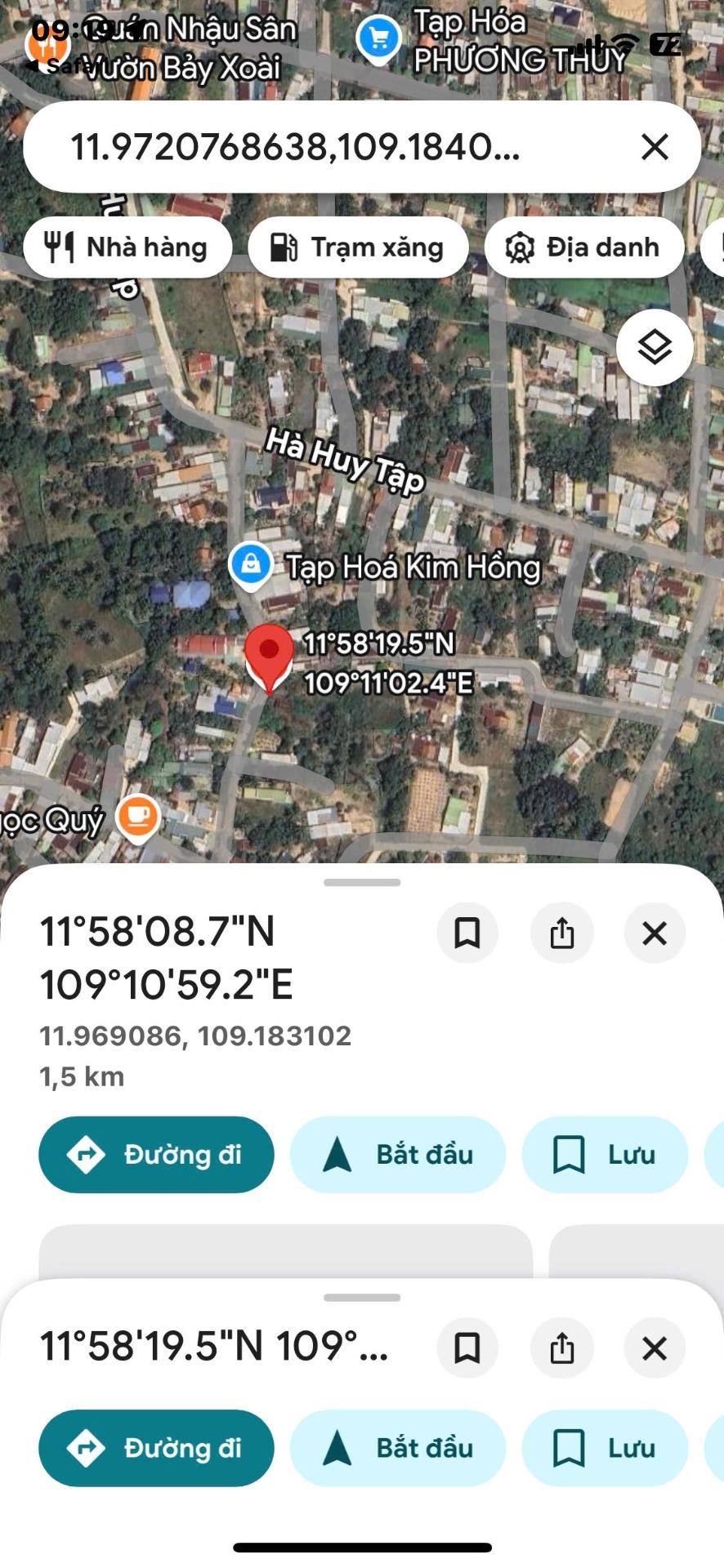Open the map layers button
Viewport: 724px width, 1568px height.
point(655,348)
